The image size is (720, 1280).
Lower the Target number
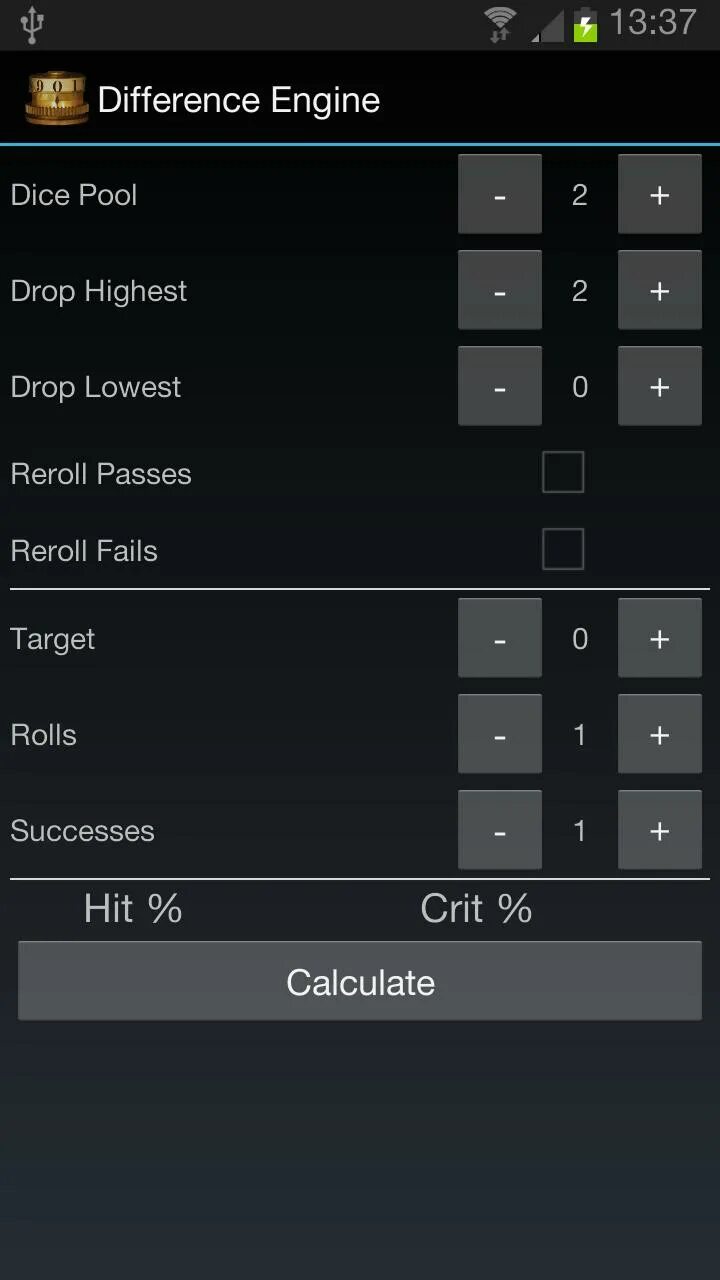pos(500,638)
